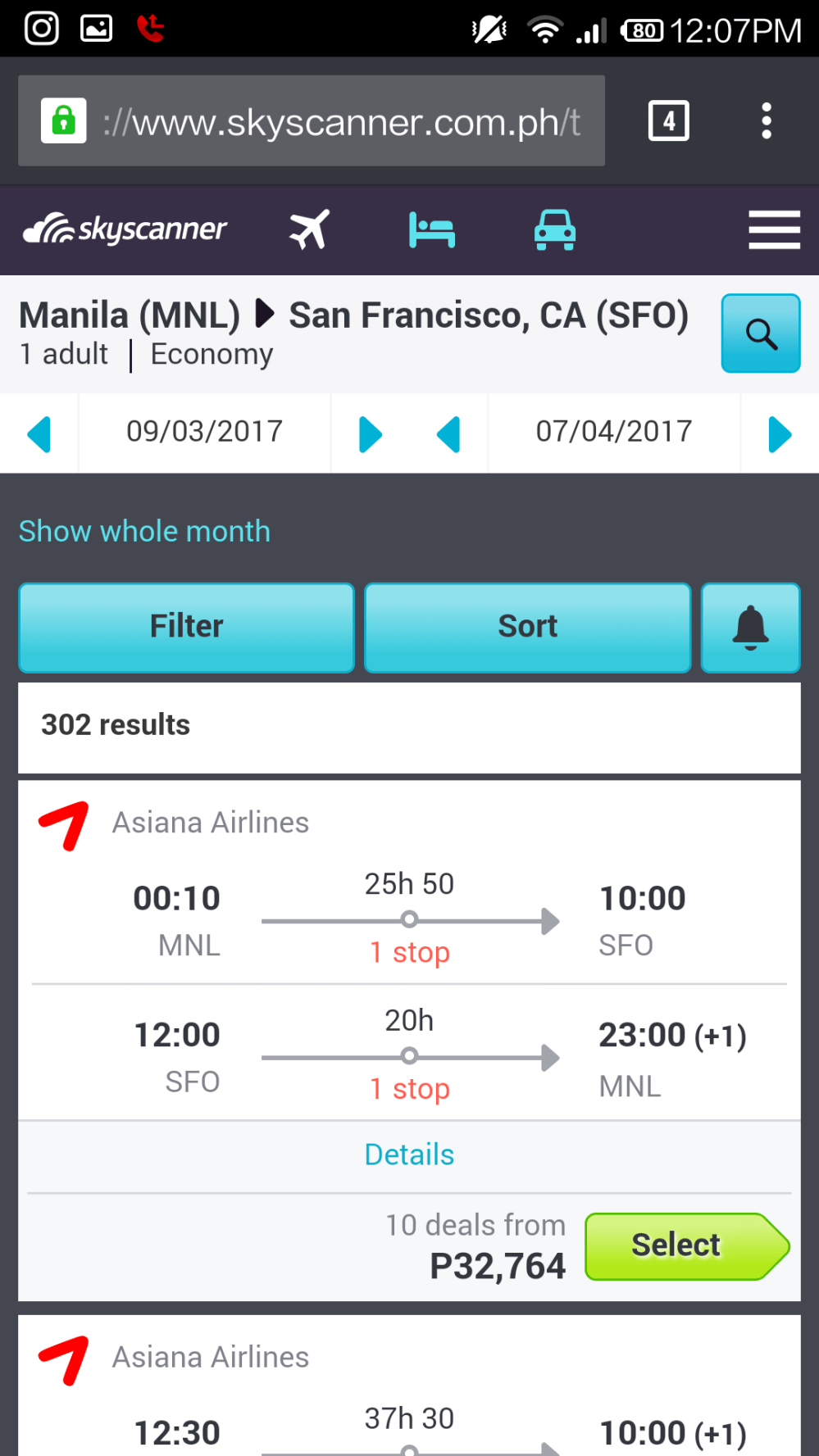The width and height of the screenshot is (819, 1456).
Task: Open the hamburger menu
Action: pos(773,230)
